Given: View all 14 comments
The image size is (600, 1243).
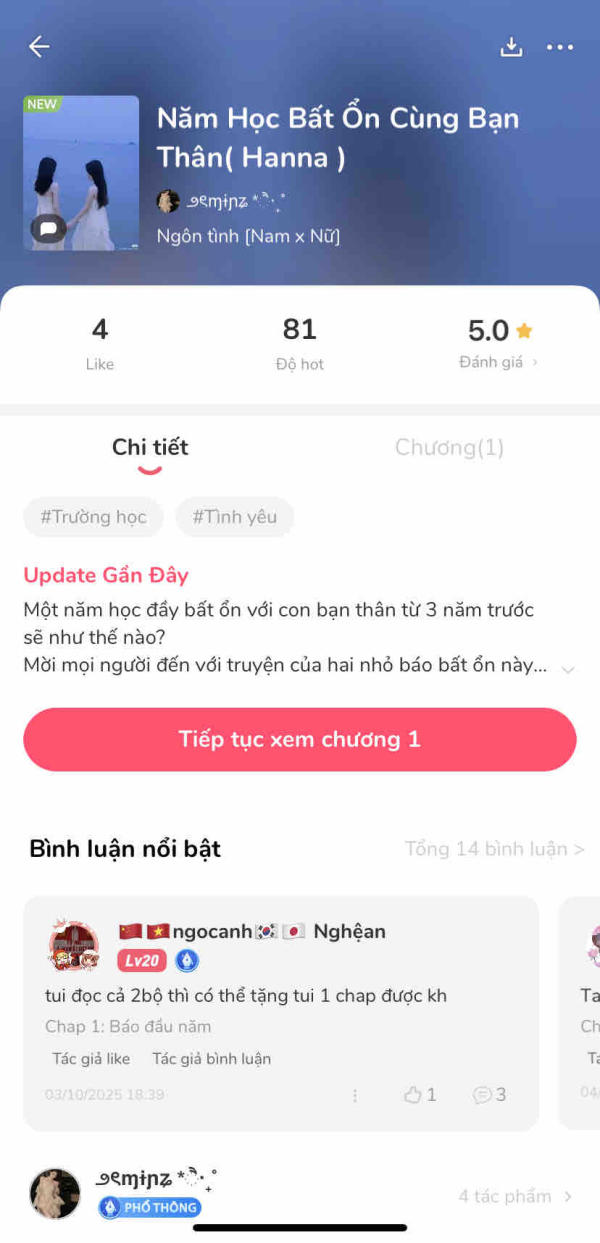Looking at the screenshot, I should pyautogui.click(x=494, y=849).
